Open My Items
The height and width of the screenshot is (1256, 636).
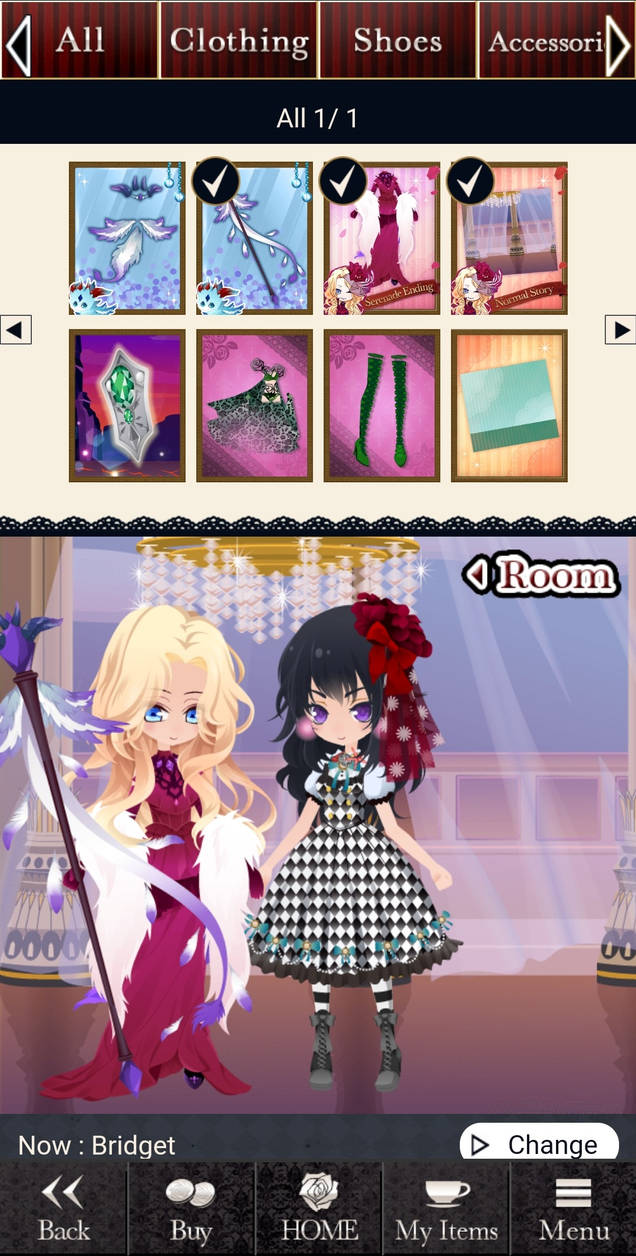(446, 1209)
